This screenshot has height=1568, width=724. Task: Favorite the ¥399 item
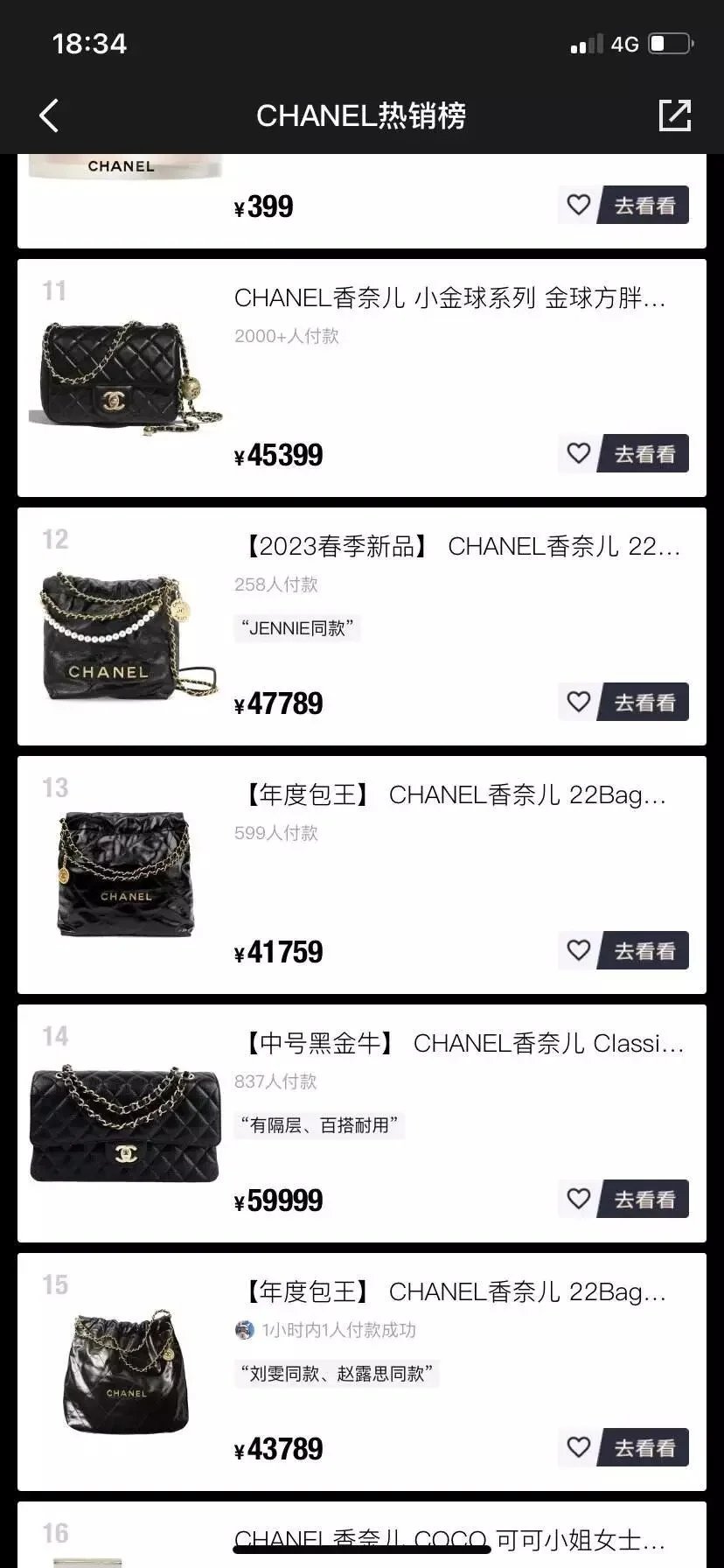[x=578, y=206]
